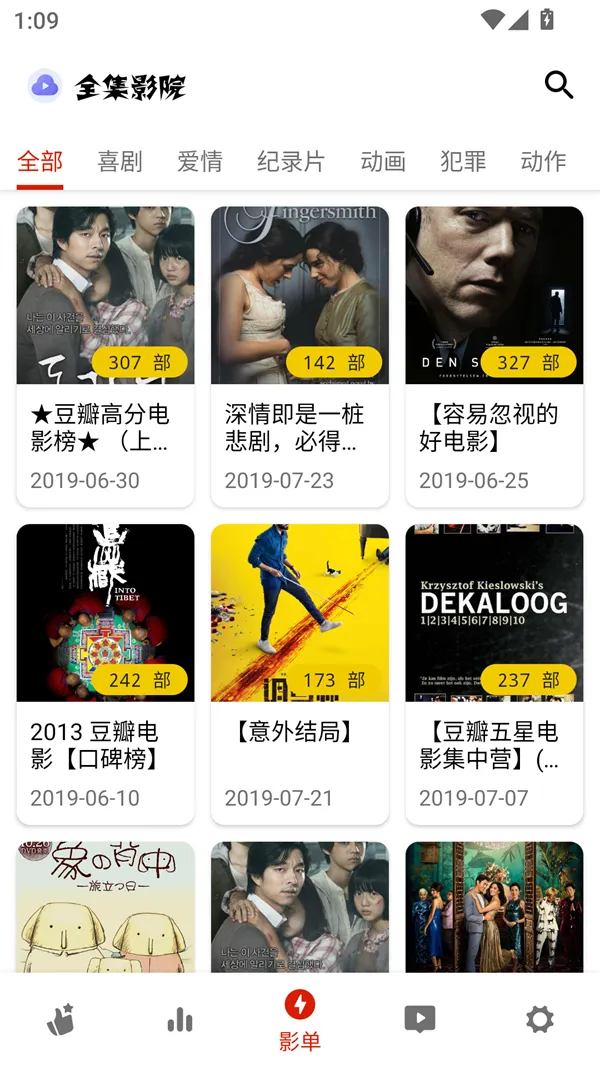Open the settings gear in bottom navigation
This screenshot has height=1066, width=600.
[x=540, y=1019]
